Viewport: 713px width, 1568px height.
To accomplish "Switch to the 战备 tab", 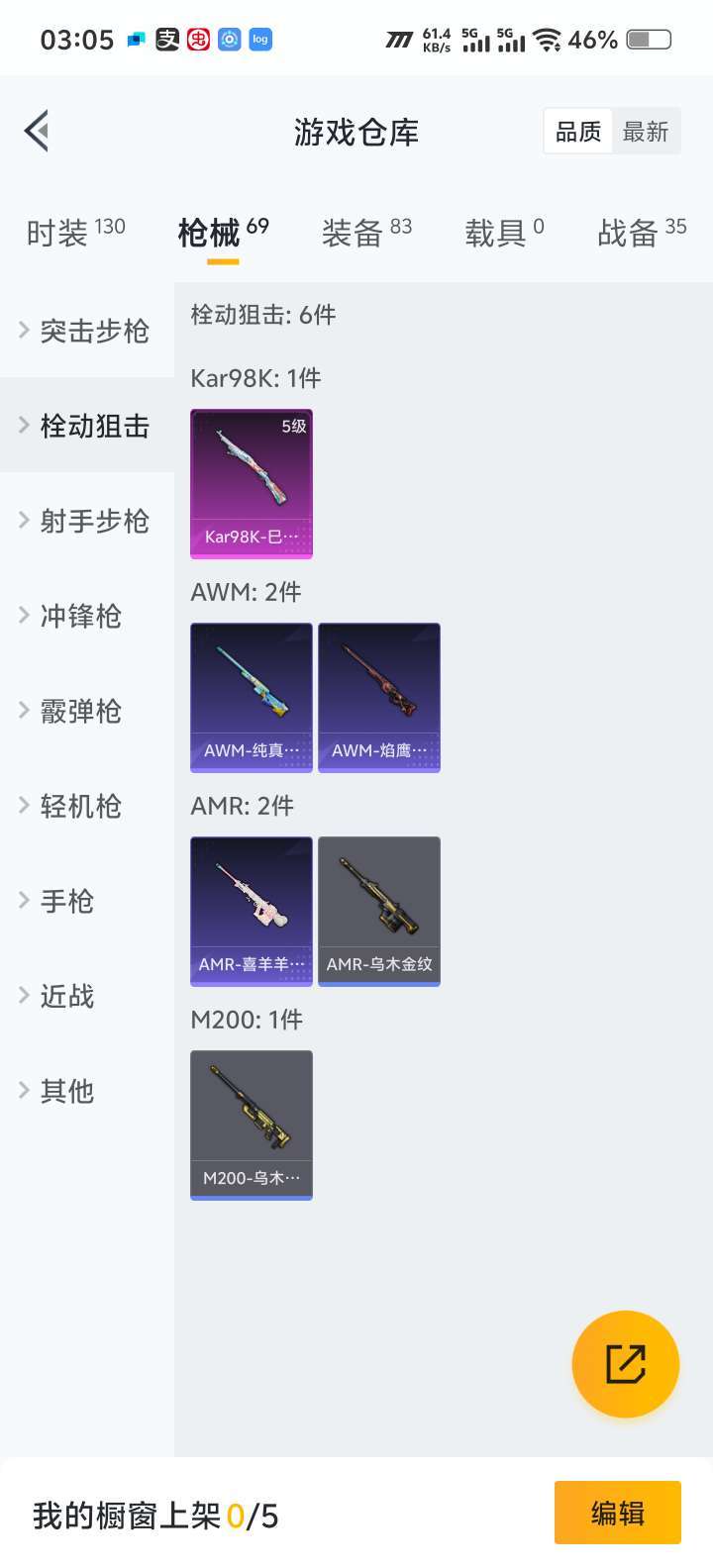I will (642, 233).
